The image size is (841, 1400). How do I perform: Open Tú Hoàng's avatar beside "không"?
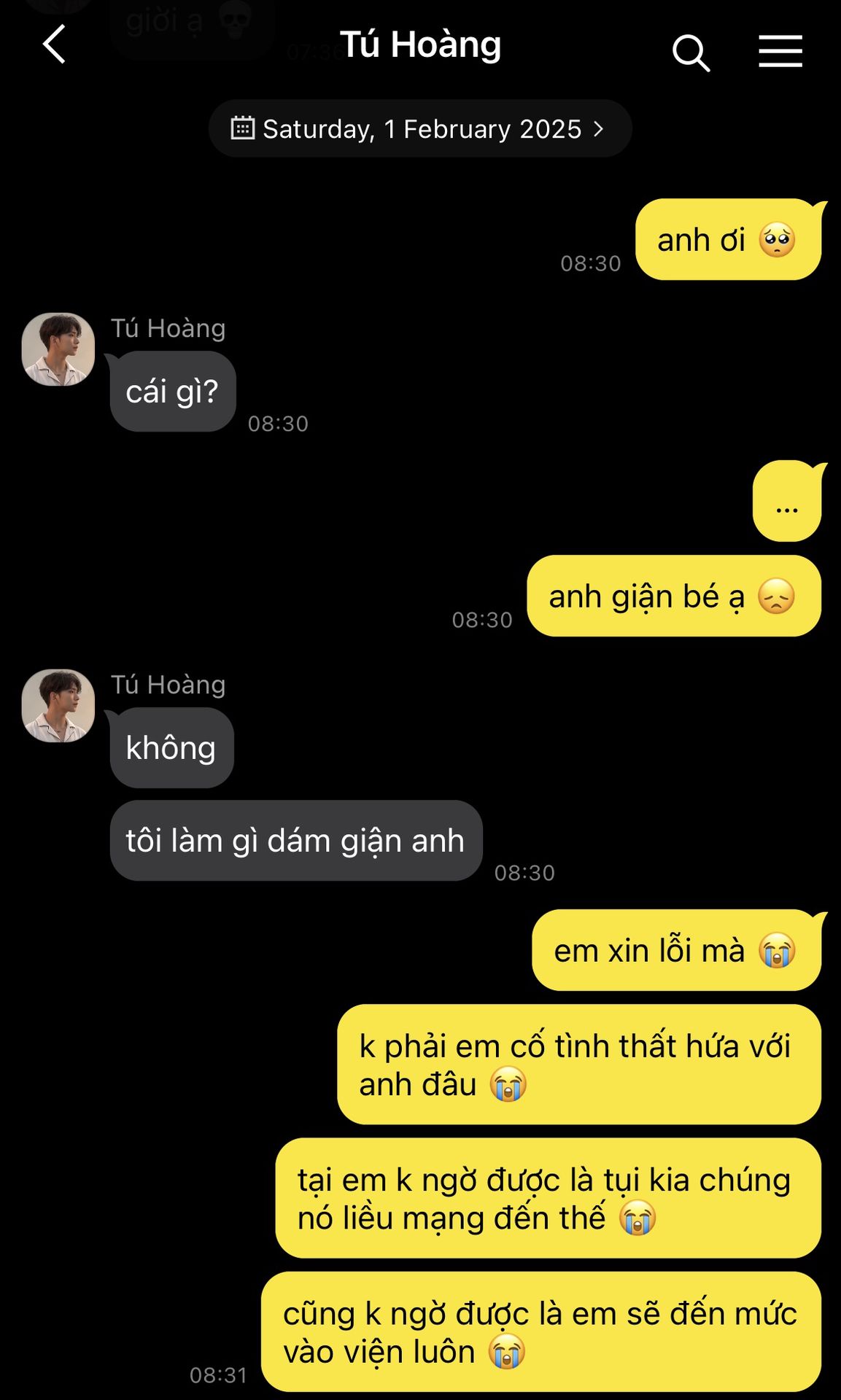(58, 706)
